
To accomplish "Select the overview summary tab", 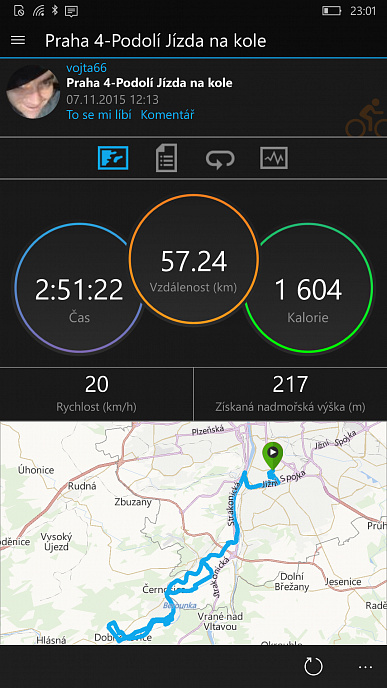I will point(113,158).
